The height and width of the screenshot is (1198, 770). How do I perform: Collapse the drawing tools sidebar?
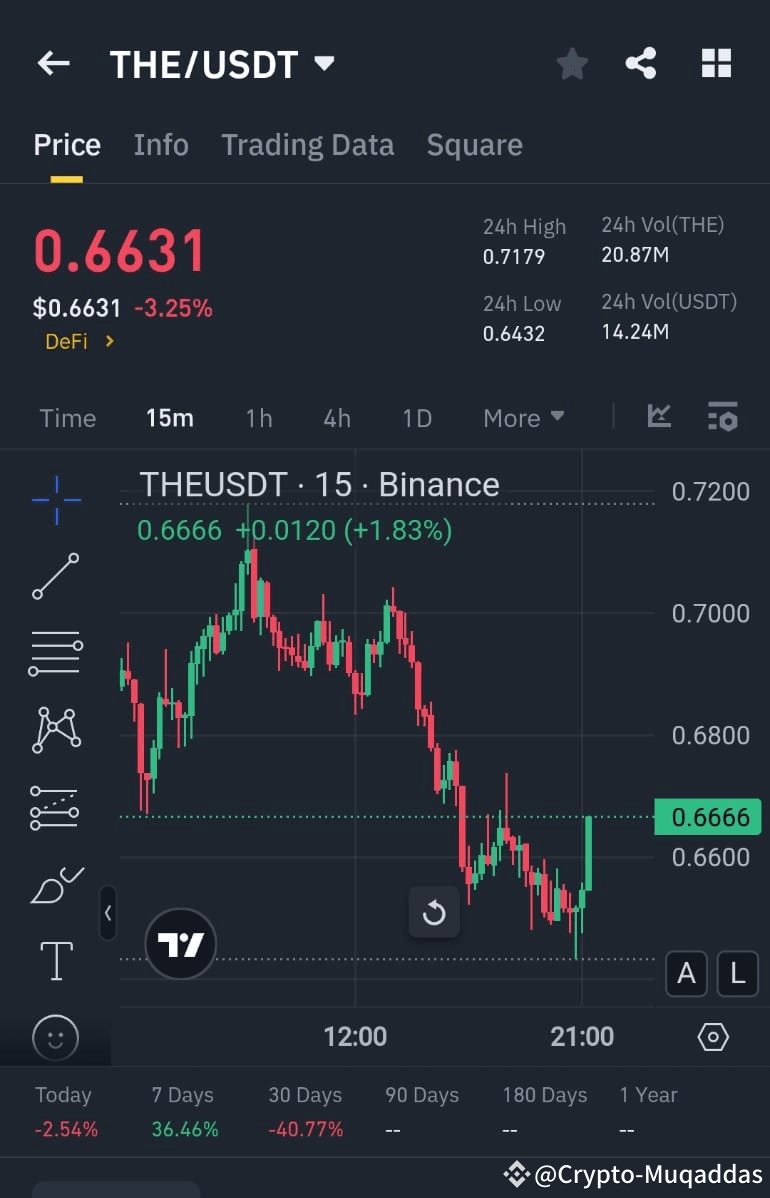(108, 913)
